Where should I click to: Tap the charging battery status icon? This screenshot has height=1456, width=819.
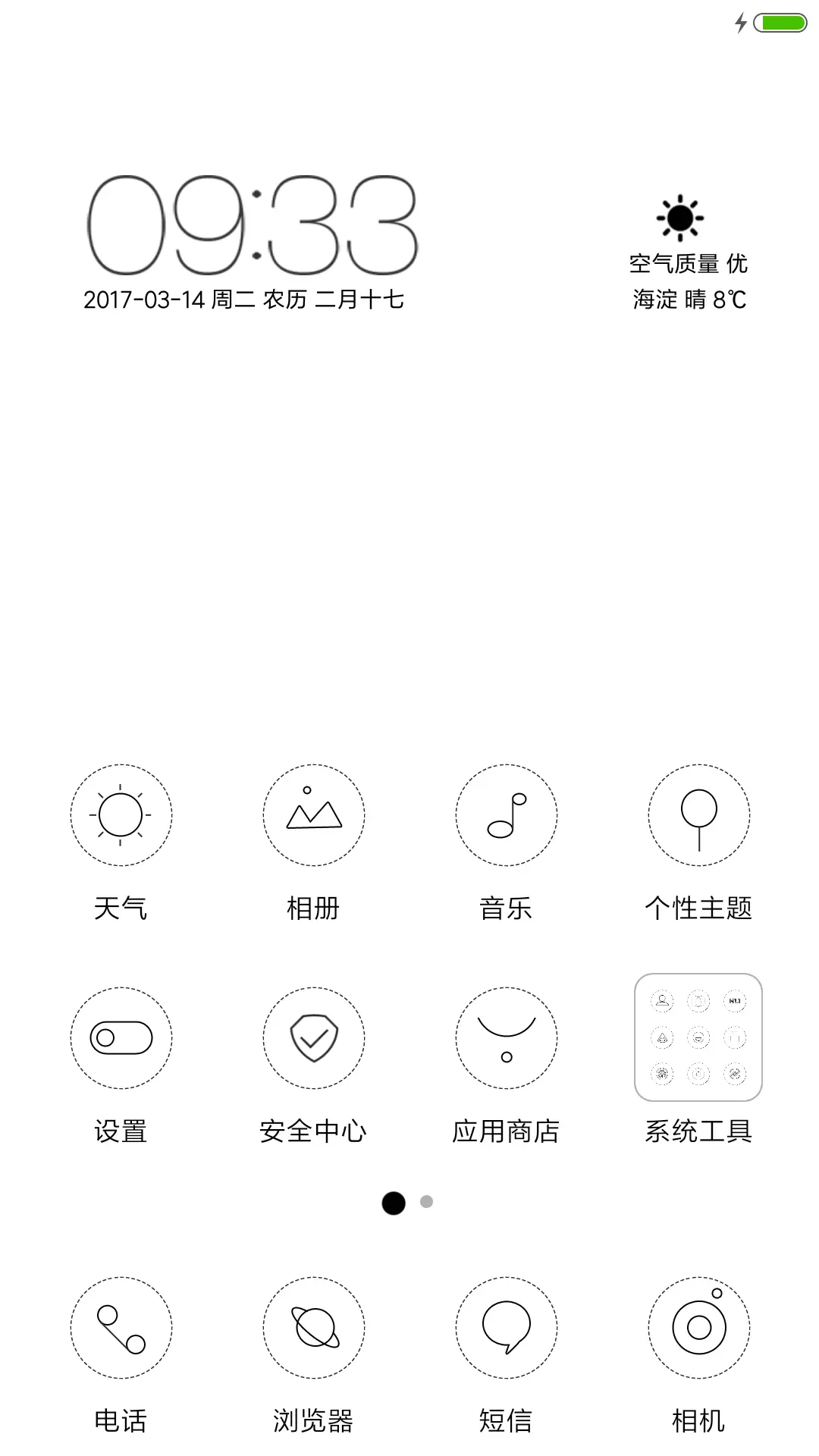[x=764, y=24]
